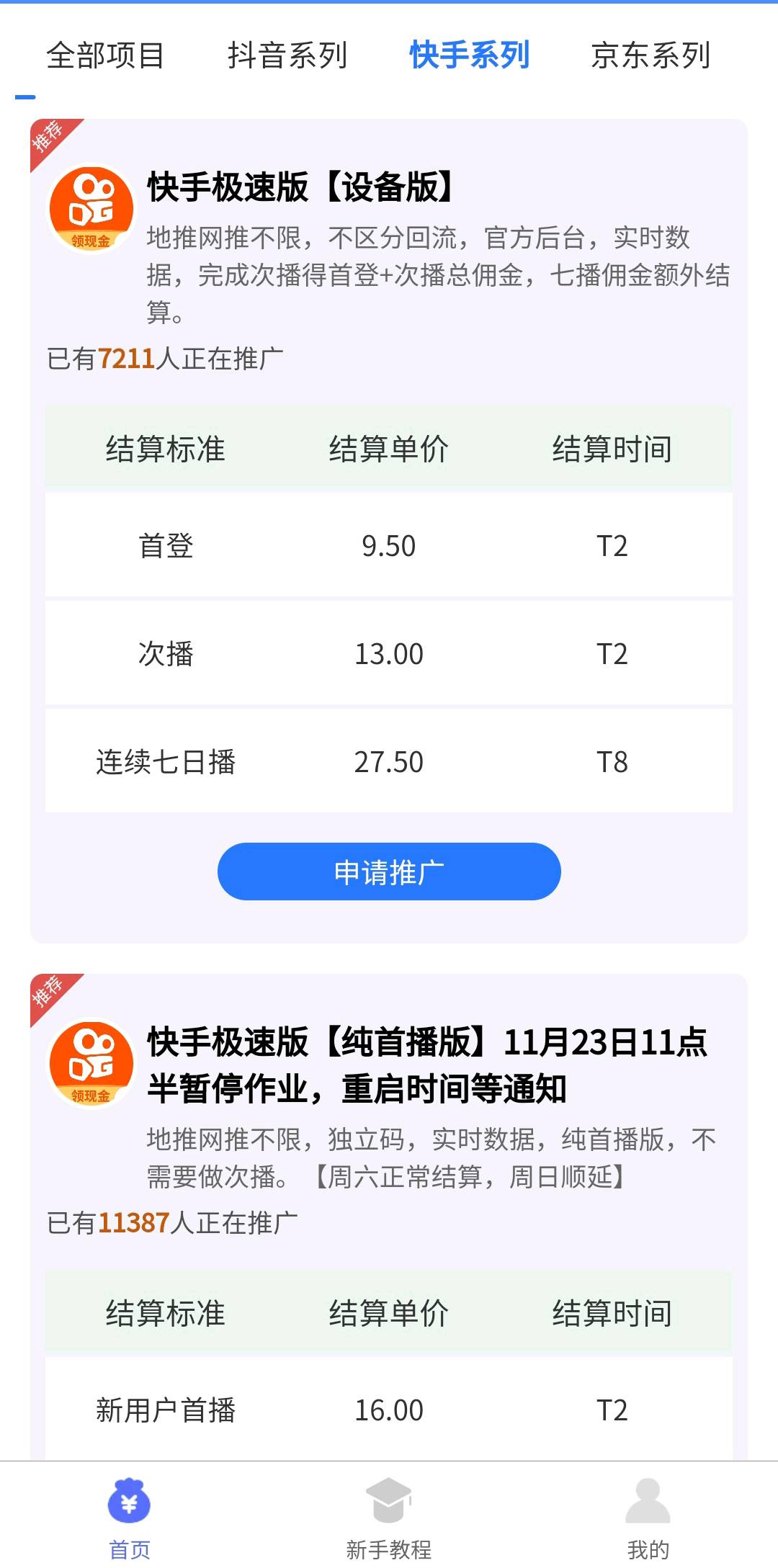The image size is (778, 1568).
Task: Switch to the 全部项目 tab
Action: 105,55
